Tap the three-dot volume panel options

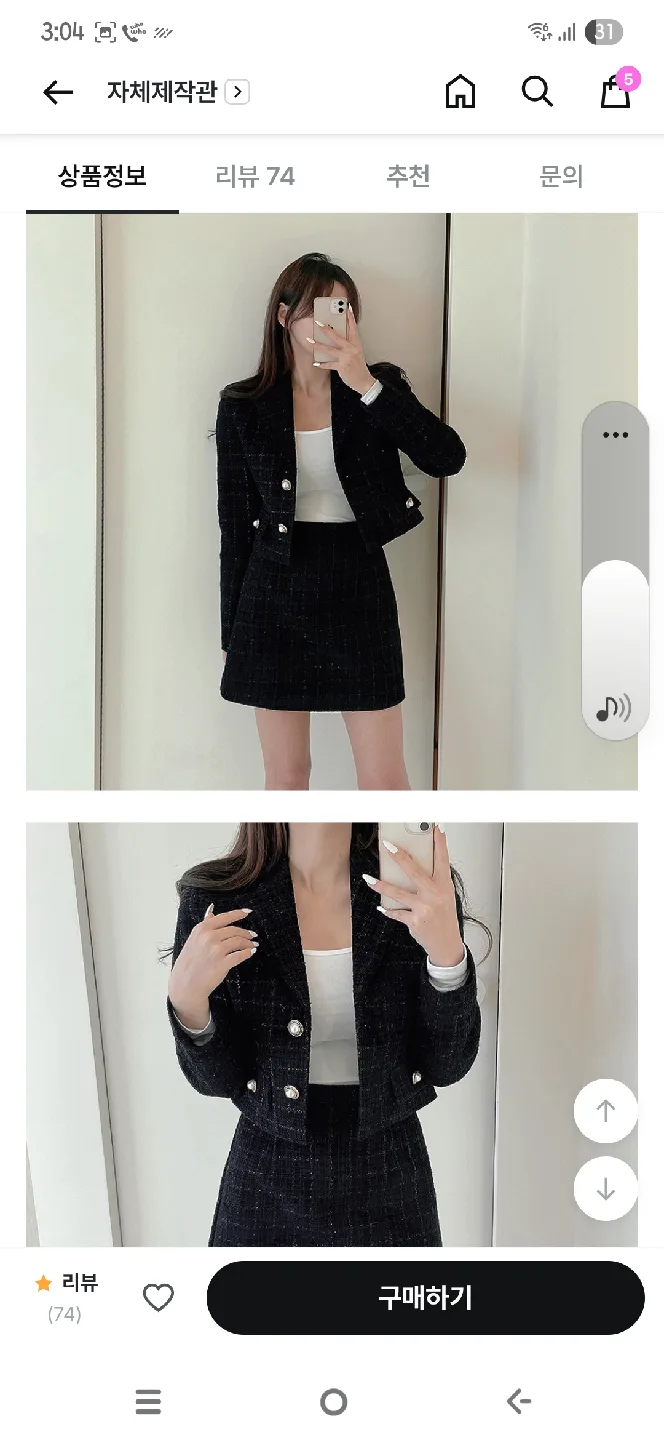point(615,435)
